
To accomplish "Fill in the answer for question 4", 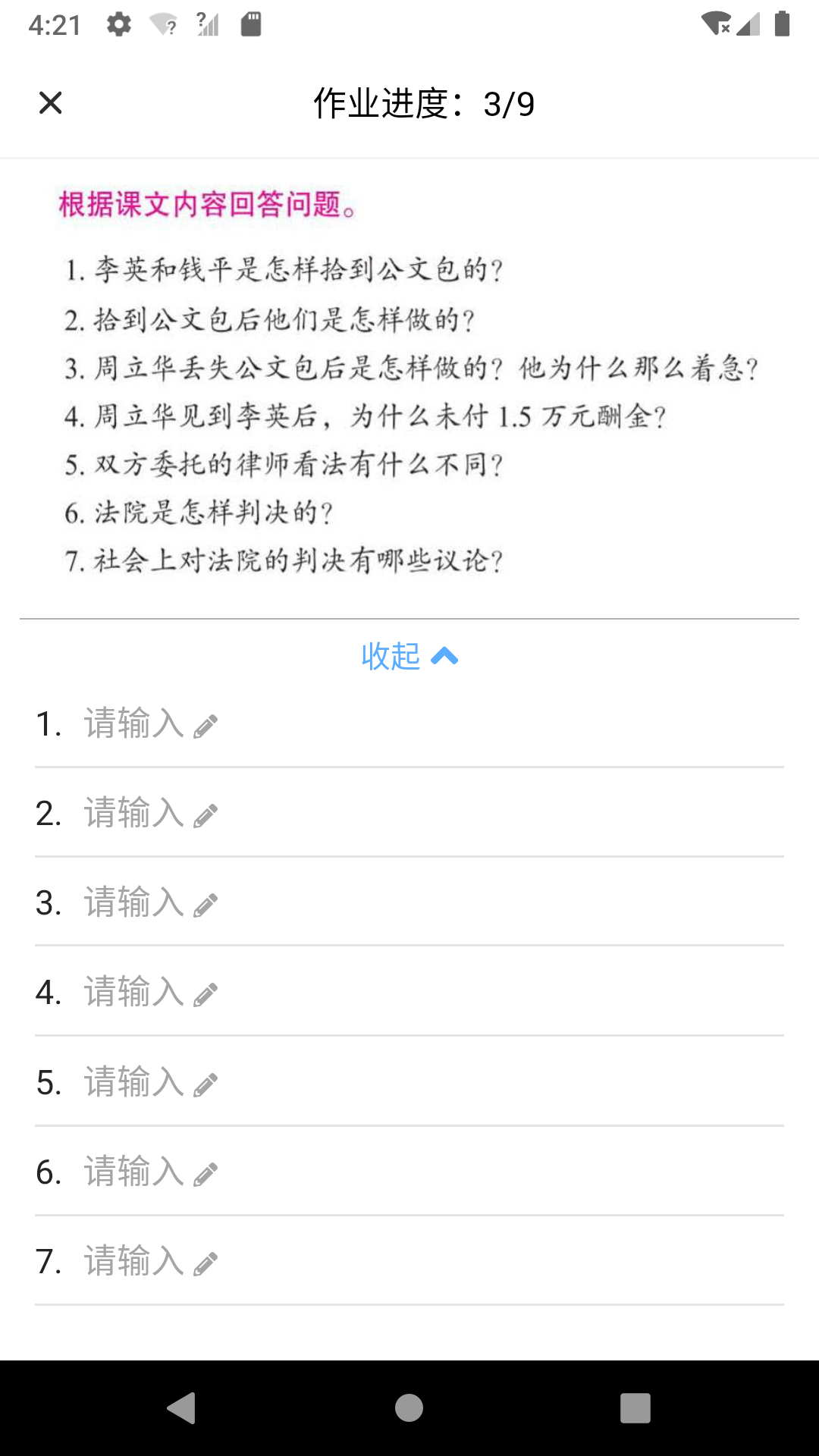I will pos(151,993).
